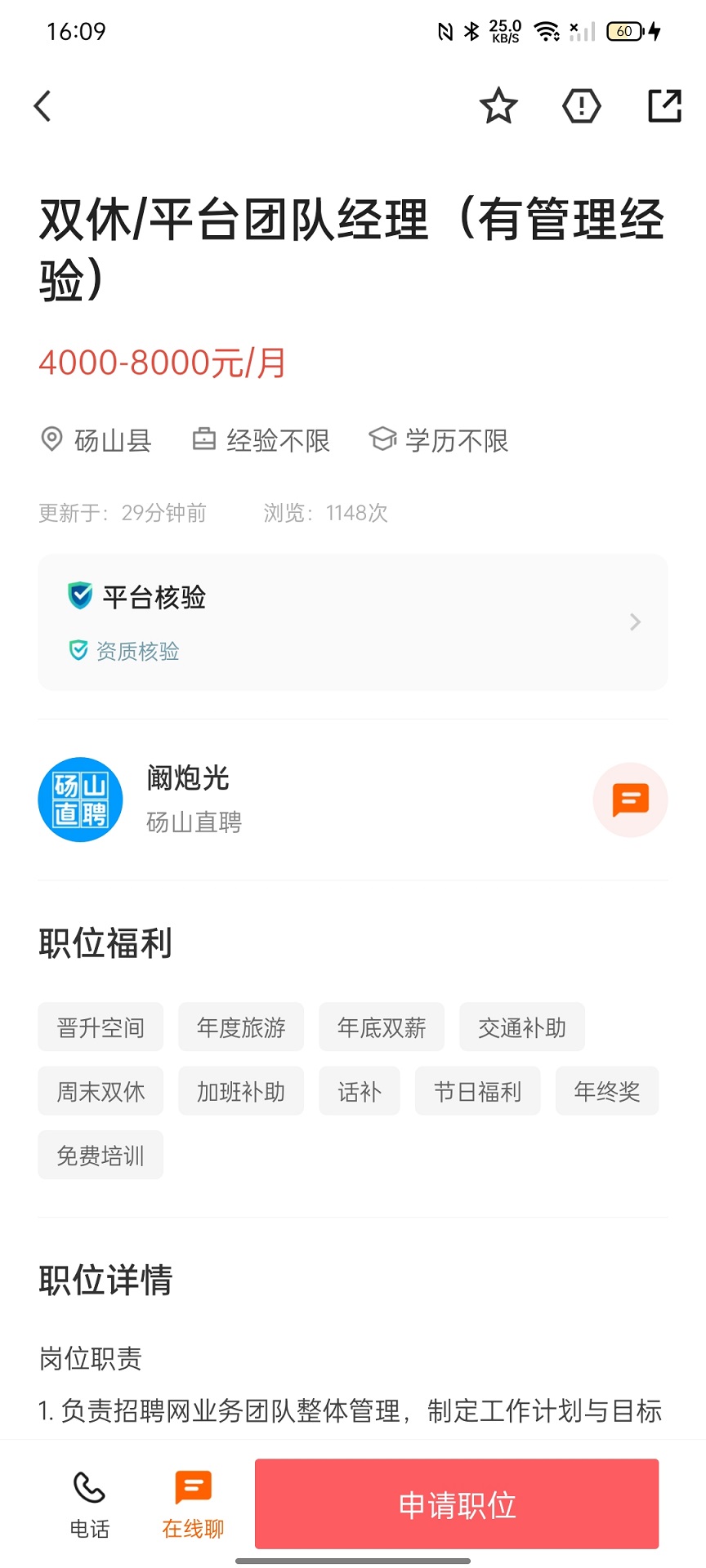706x1568 pixels.
Task: Report the job via exclamation icon
Action: coord(580,105)
